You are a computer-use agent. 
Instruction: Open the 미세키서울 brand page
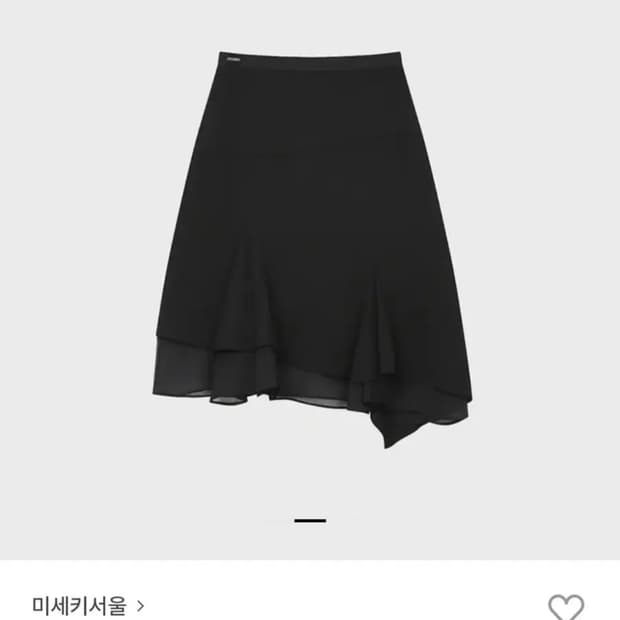tap(88, 606)
